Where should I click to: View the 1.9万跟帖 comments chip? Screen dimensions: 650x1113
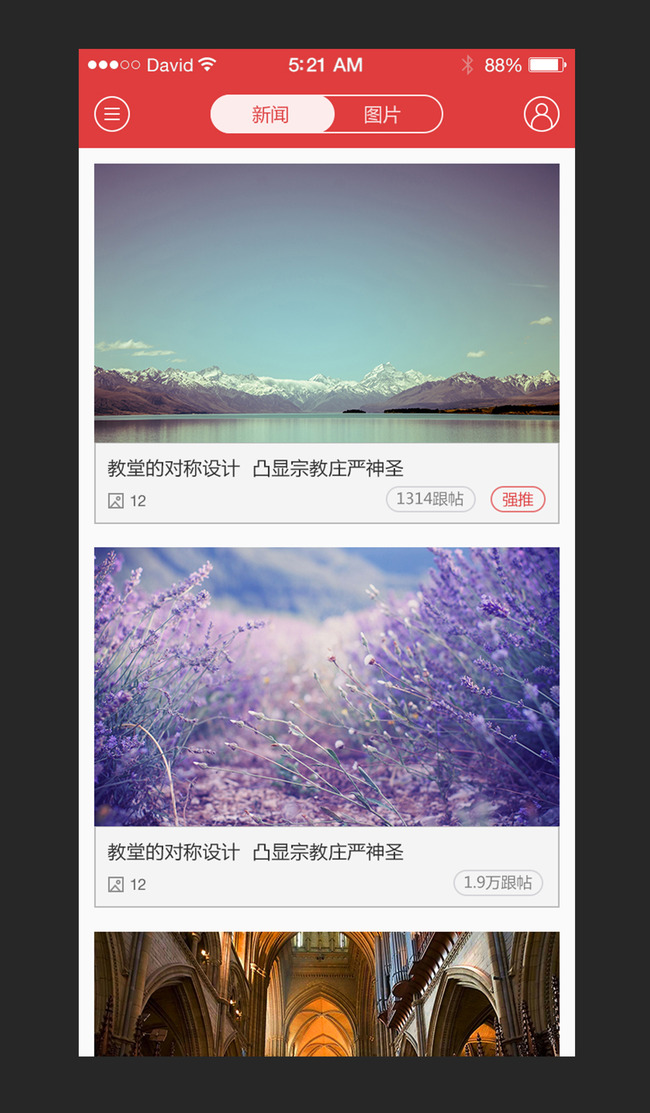(498, 883)
